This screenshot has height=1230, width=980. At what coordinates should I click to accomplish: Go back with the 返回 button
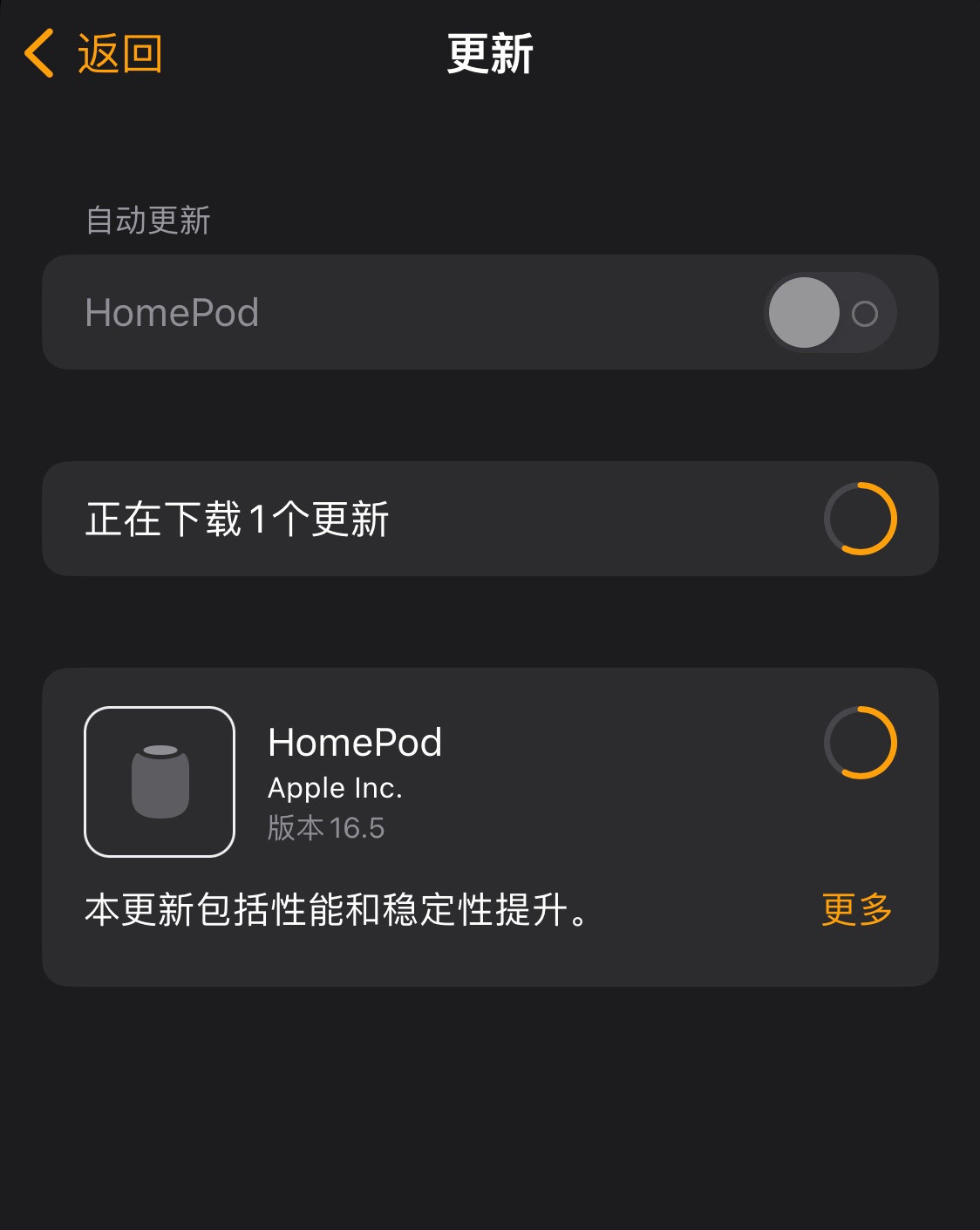click(x=94, y=54)
